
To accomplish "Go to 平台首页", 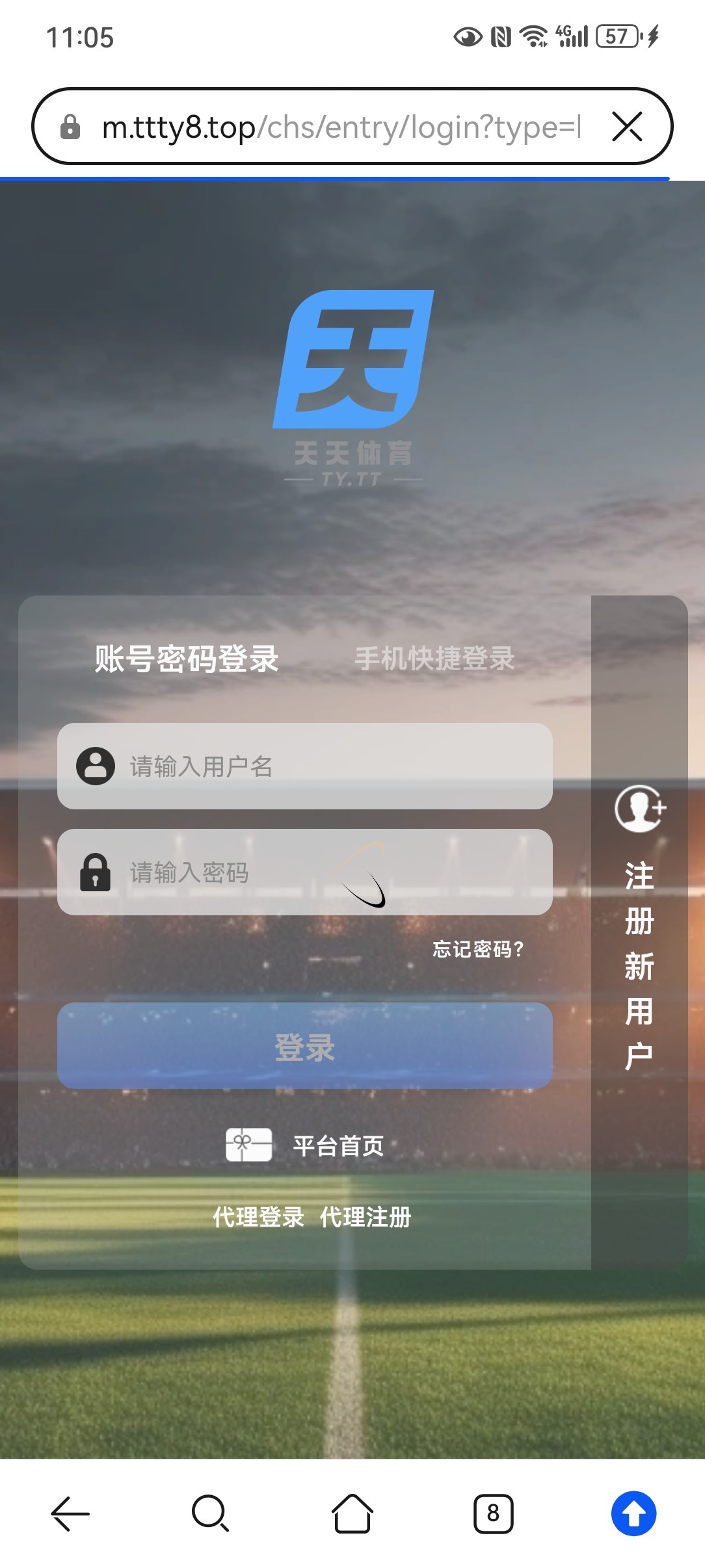I will [x=338, y=1145].
